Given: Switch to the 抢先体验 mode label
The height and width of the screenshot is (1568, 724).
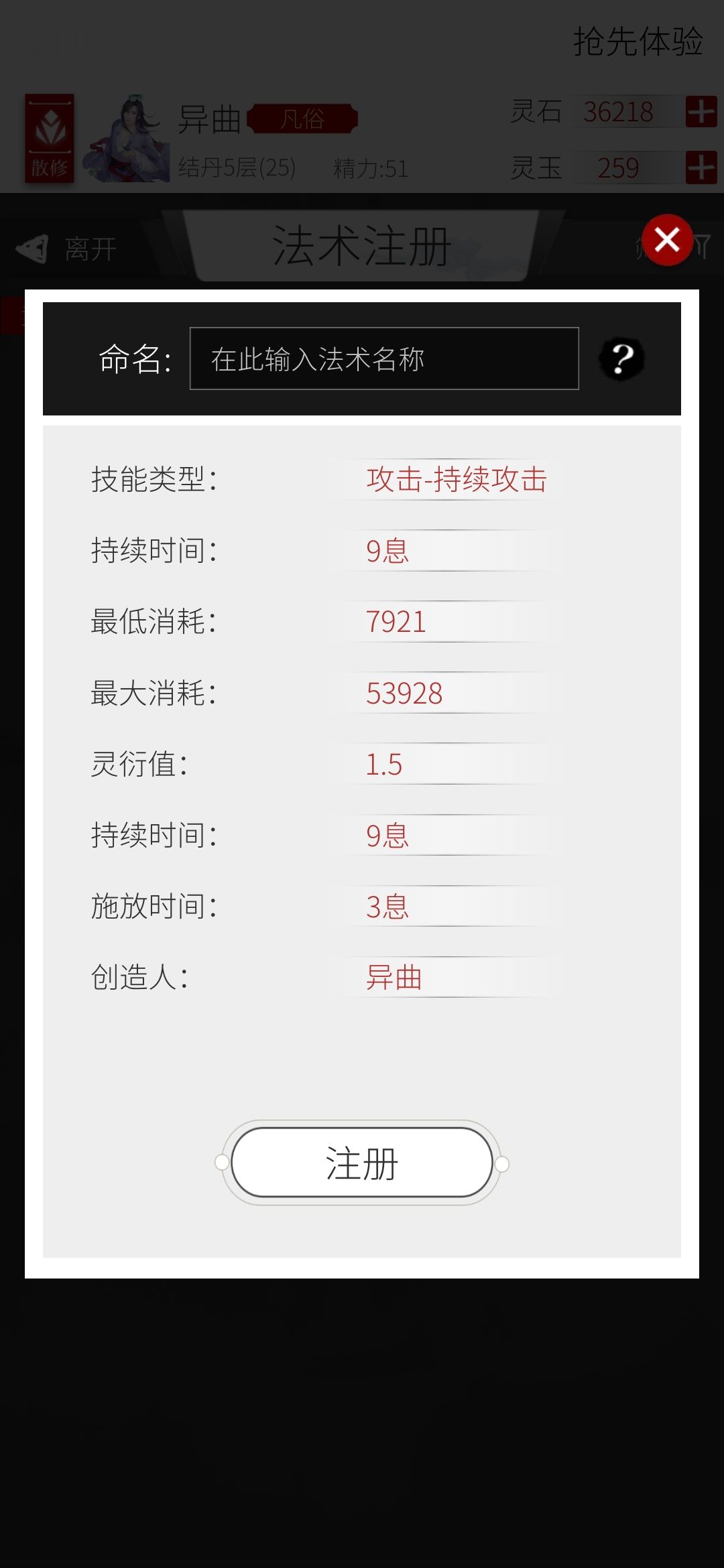Looking at the screenshot, I should [637, 42].
